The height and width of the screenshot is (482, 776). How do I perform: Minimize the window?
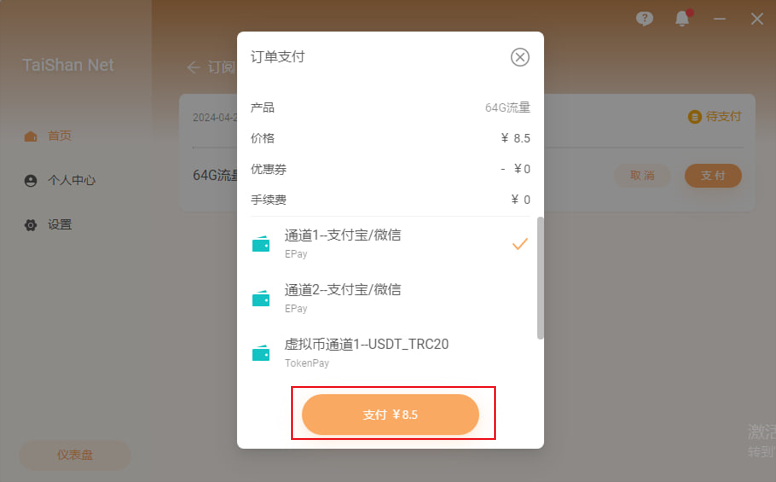(x=720, y=19)
